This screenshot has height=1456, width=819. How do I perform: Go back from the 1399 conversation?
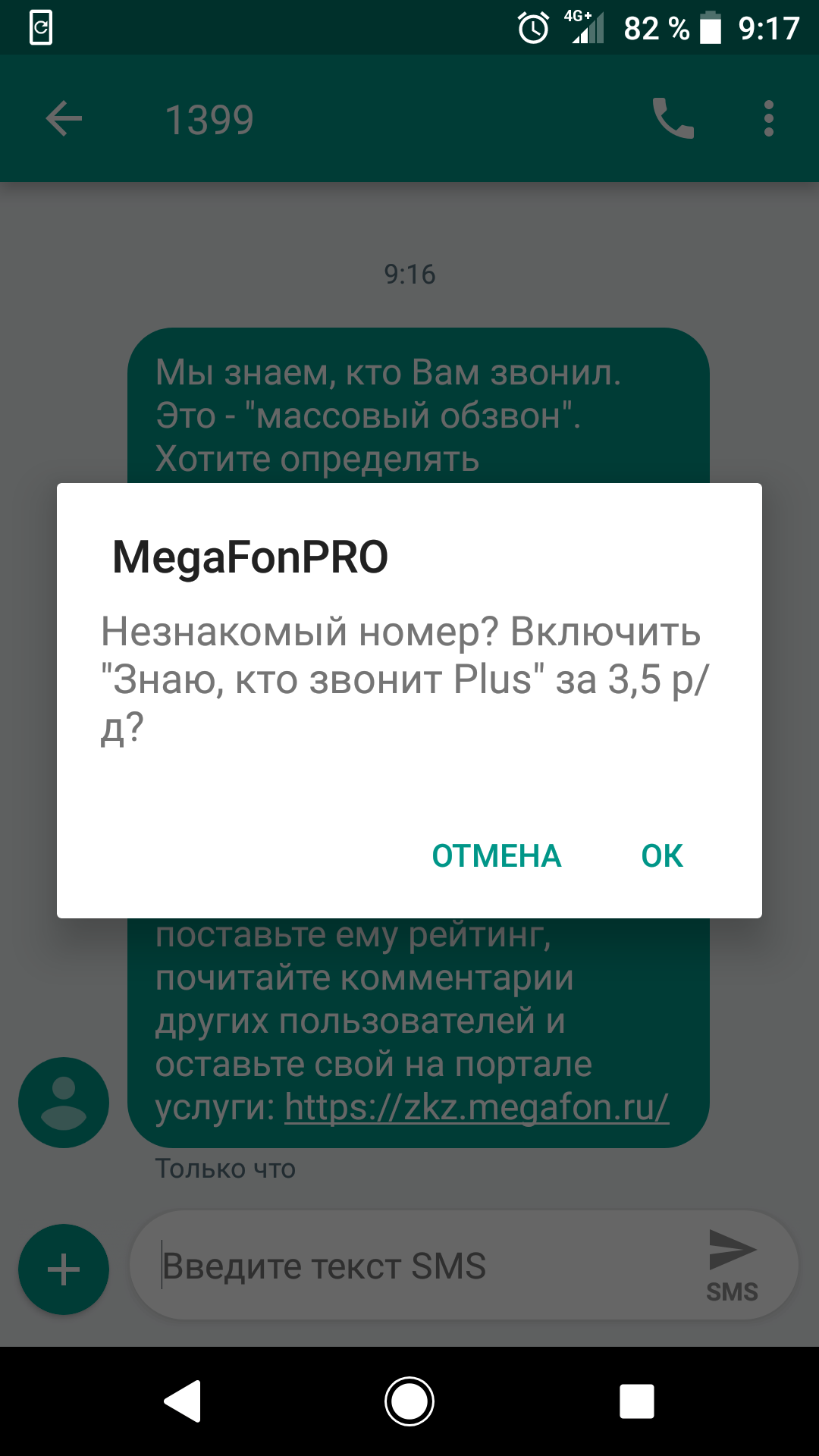[64, 119]
